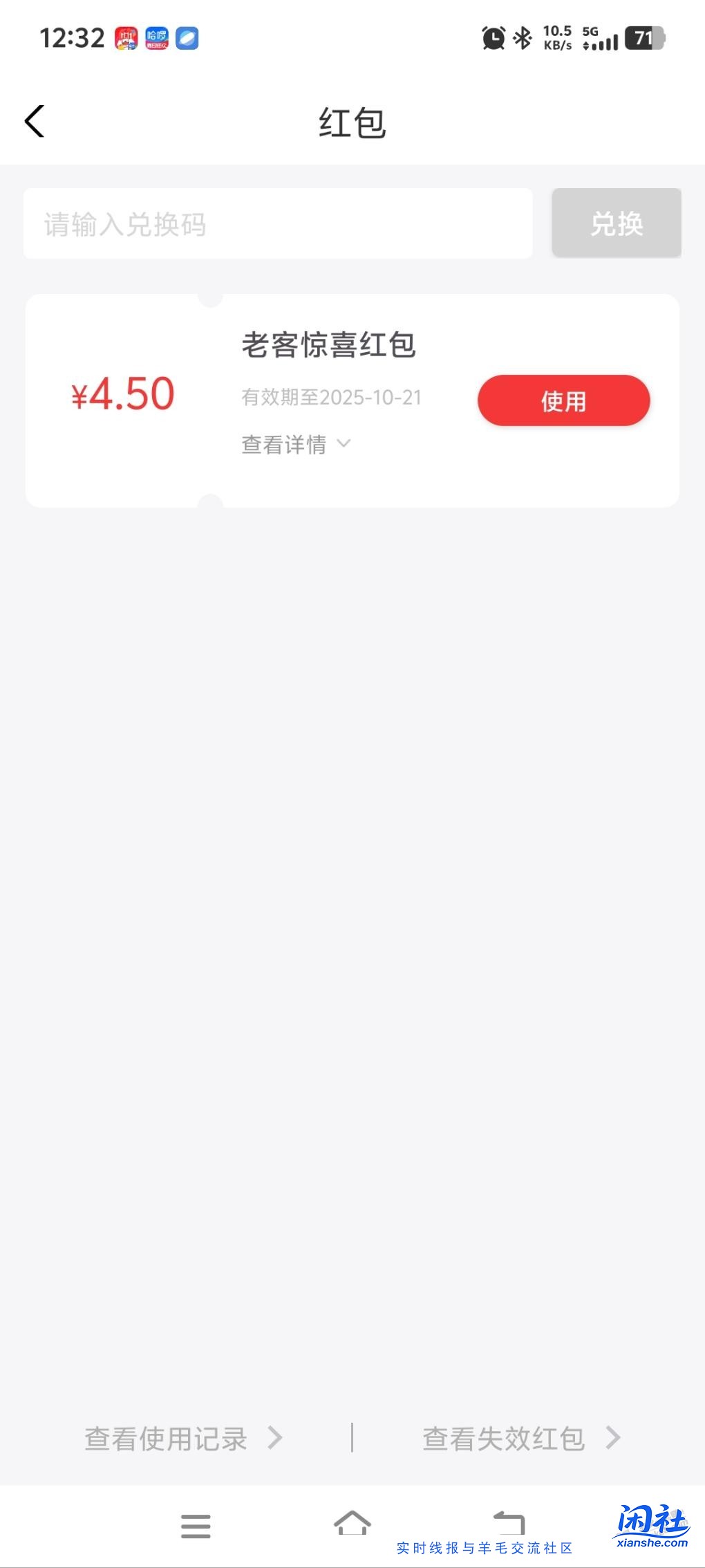
Task: Tap the 请输入兑换码 code input field
Action: (276, 223)
